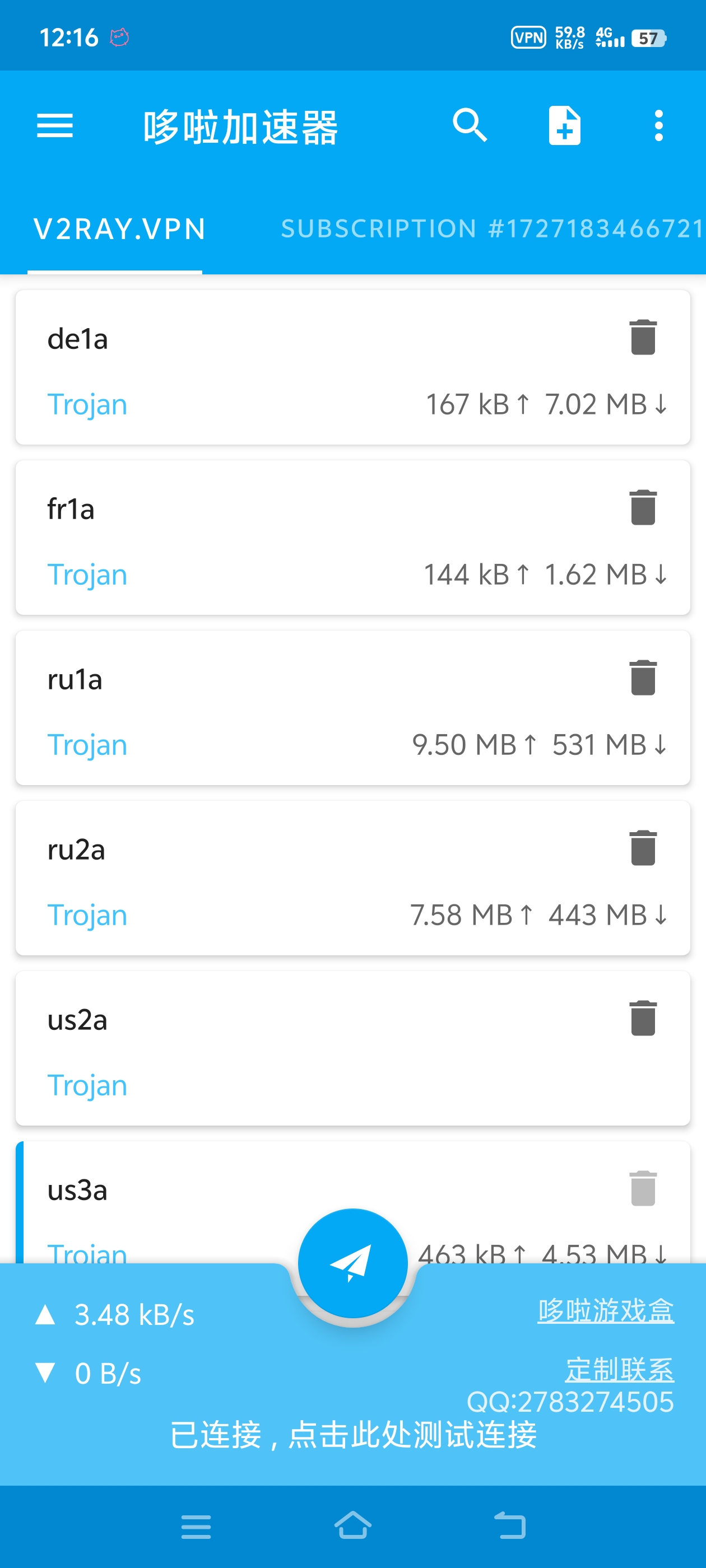Select the us2a server

[x=352, y=1048]
